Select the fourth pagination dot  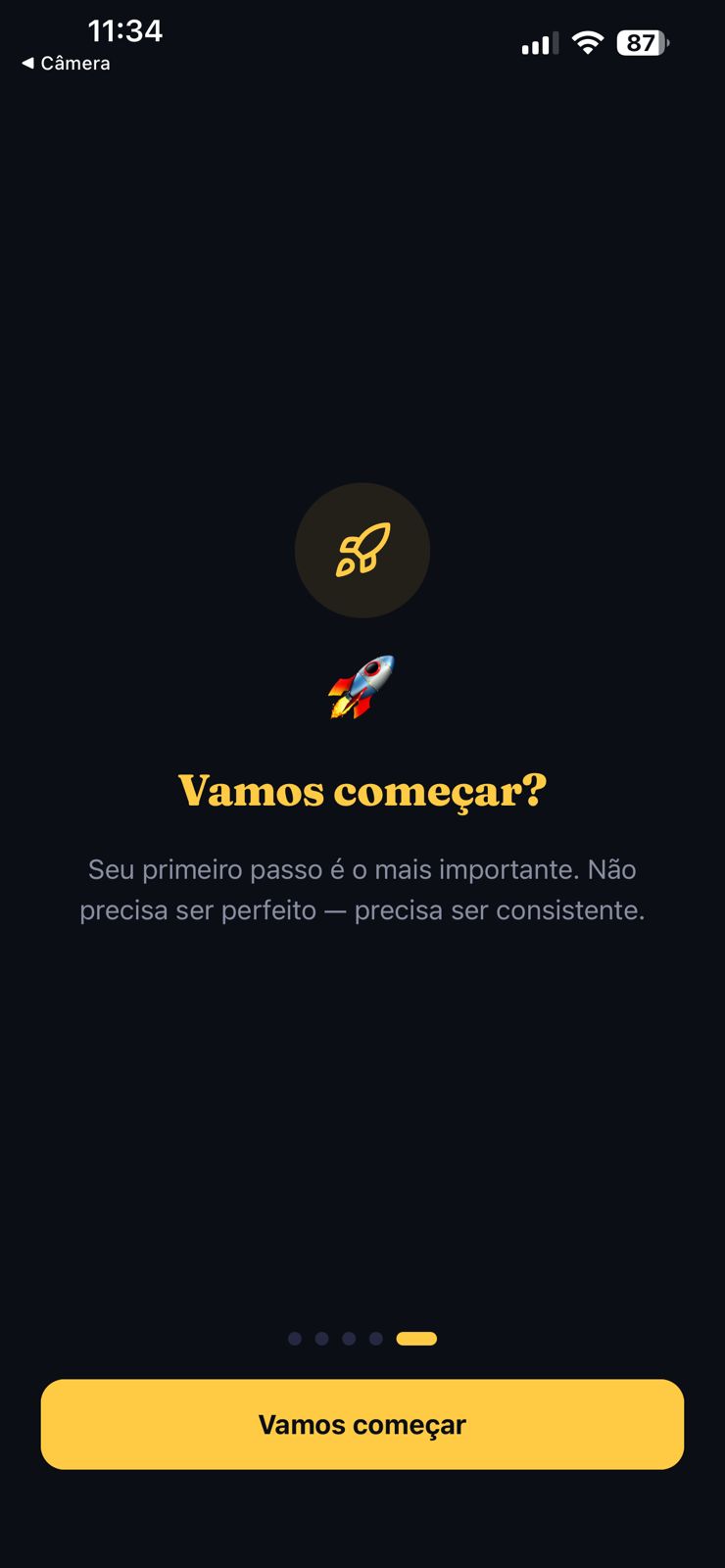tap(375, 1337)
